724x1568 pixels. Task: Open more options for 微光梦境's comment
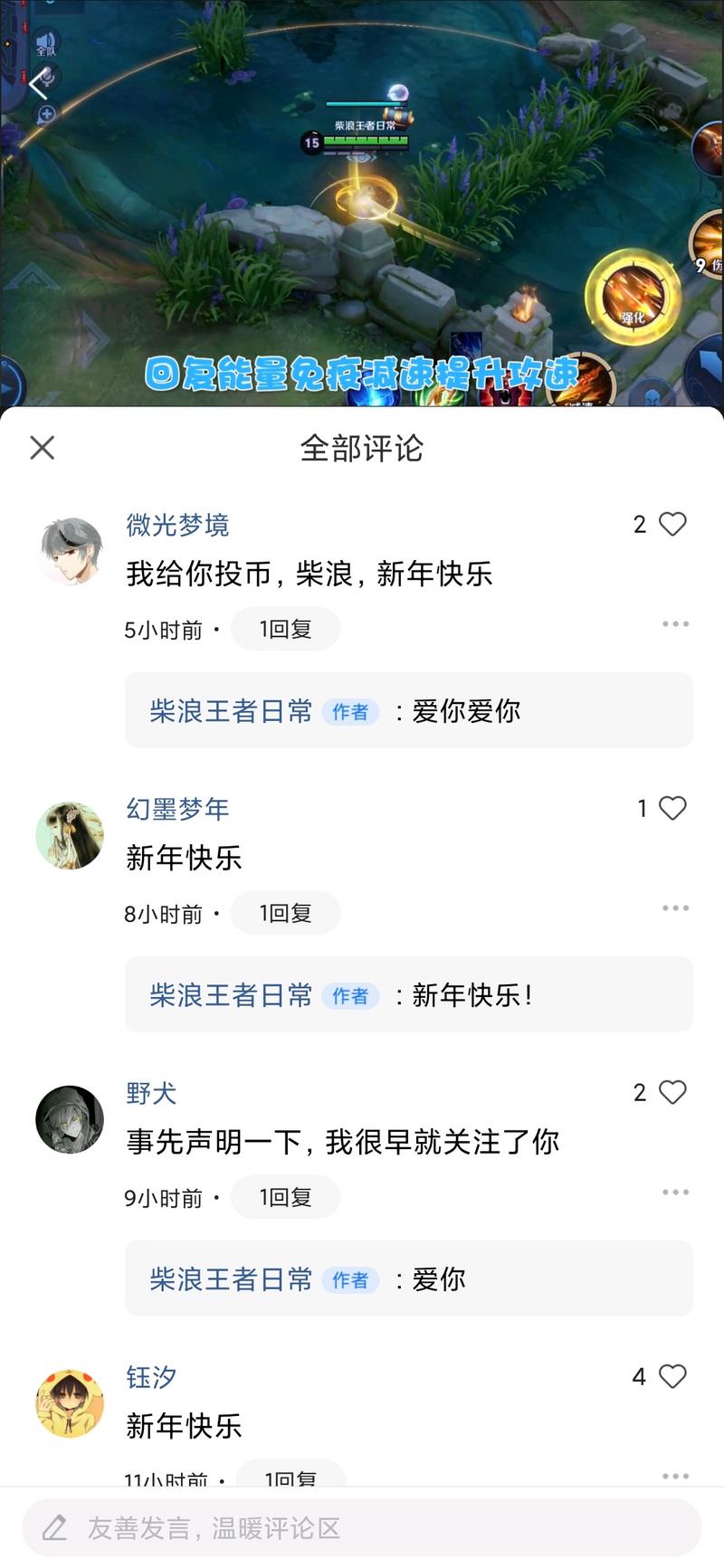tap(675, 623)
